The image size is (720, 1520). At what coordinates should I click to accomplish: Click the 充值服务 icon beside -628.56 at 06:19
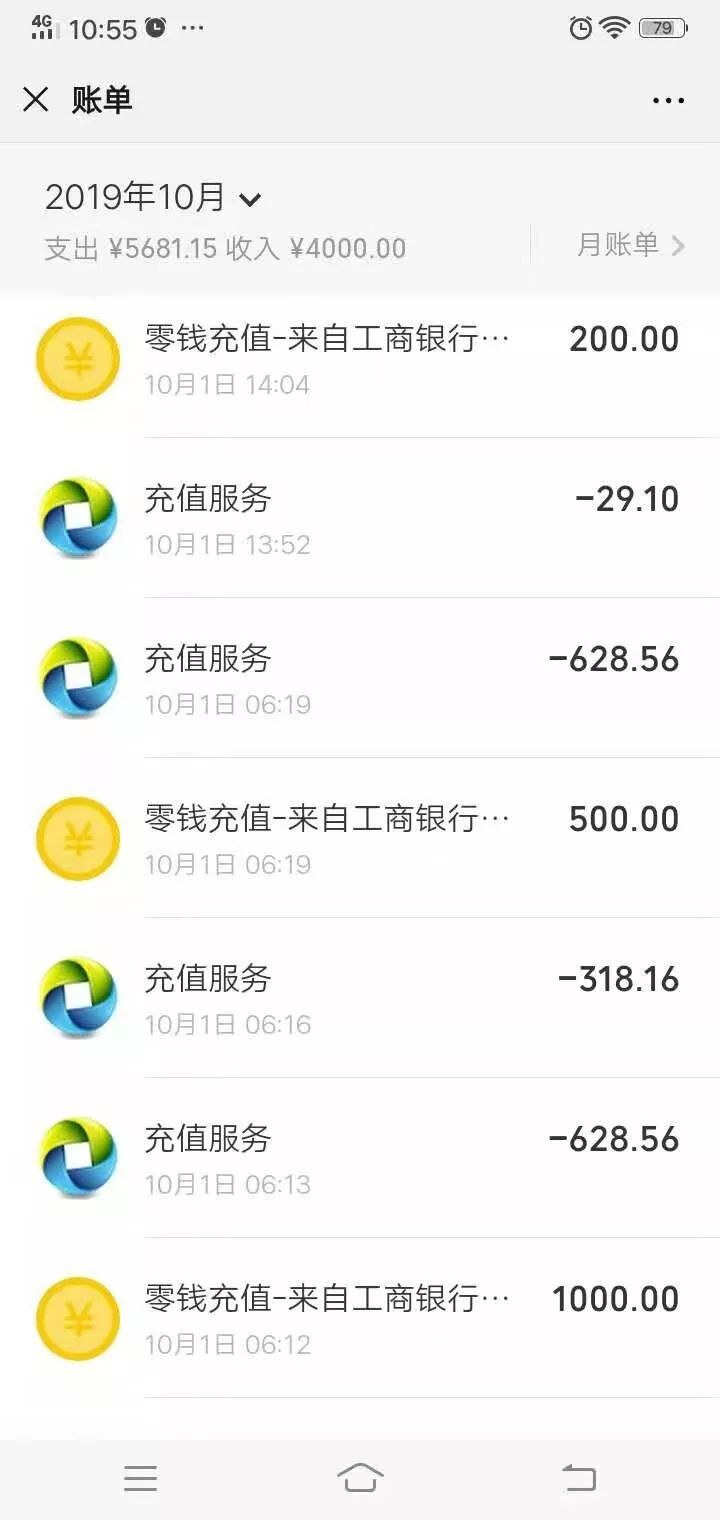pyautogui.click(x=78, y=678)
